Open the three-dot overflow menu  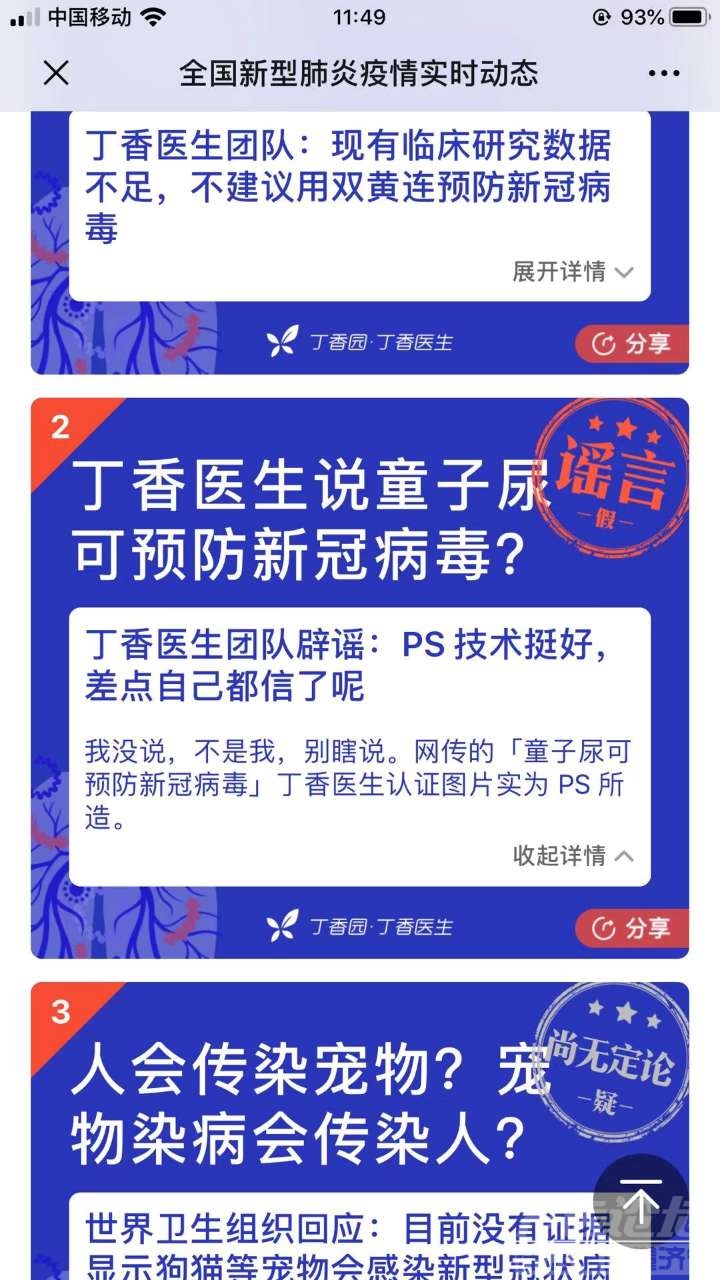coord(664,73)
